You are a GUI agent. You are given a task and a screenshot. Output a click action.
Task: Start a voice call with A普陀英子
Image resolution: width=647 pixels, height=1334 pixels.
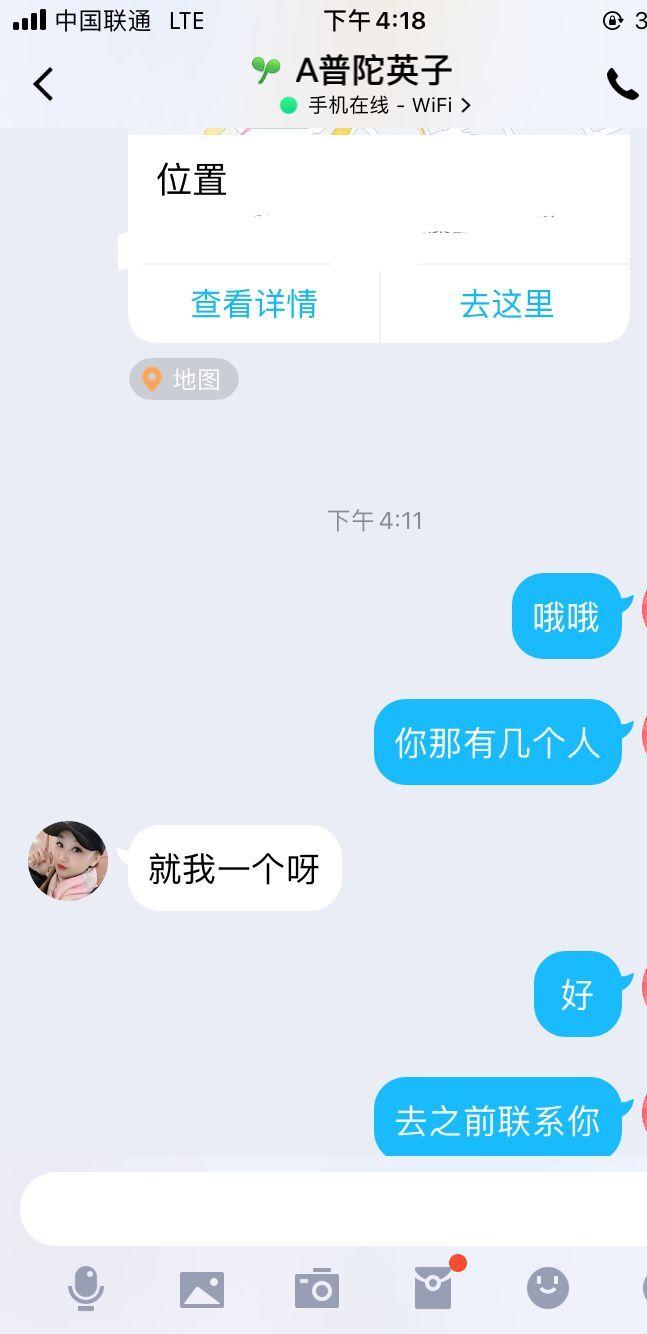[x=622, y=85]
